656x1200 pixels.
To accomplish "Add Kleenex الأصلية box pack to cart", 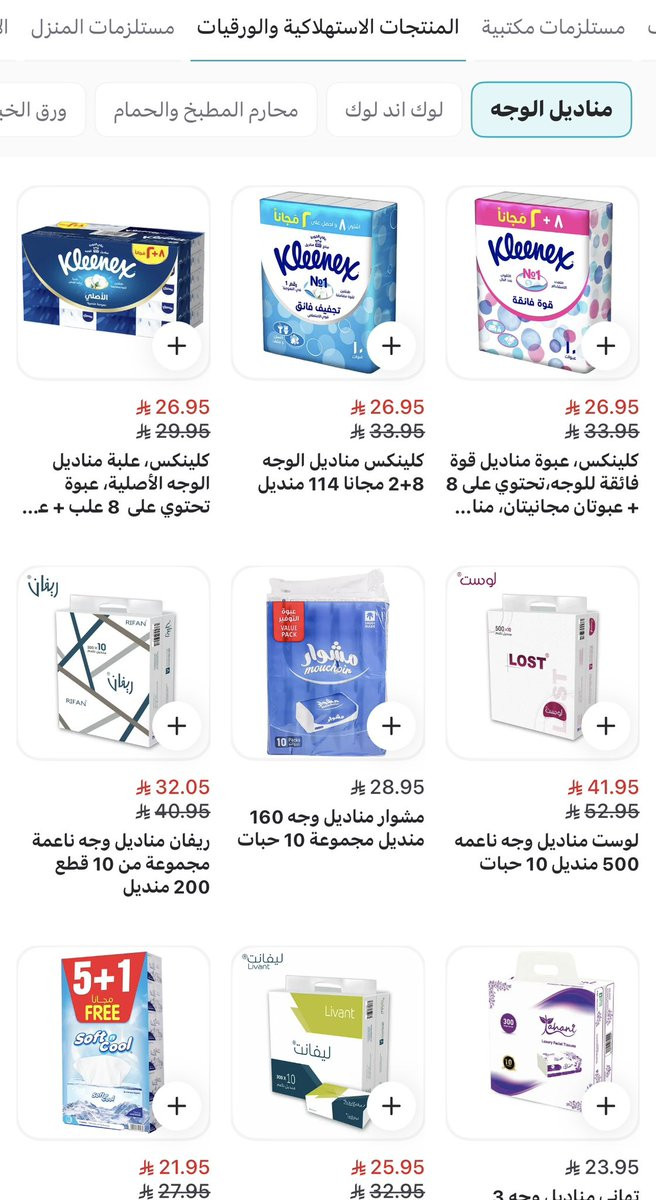I will 177,346.
